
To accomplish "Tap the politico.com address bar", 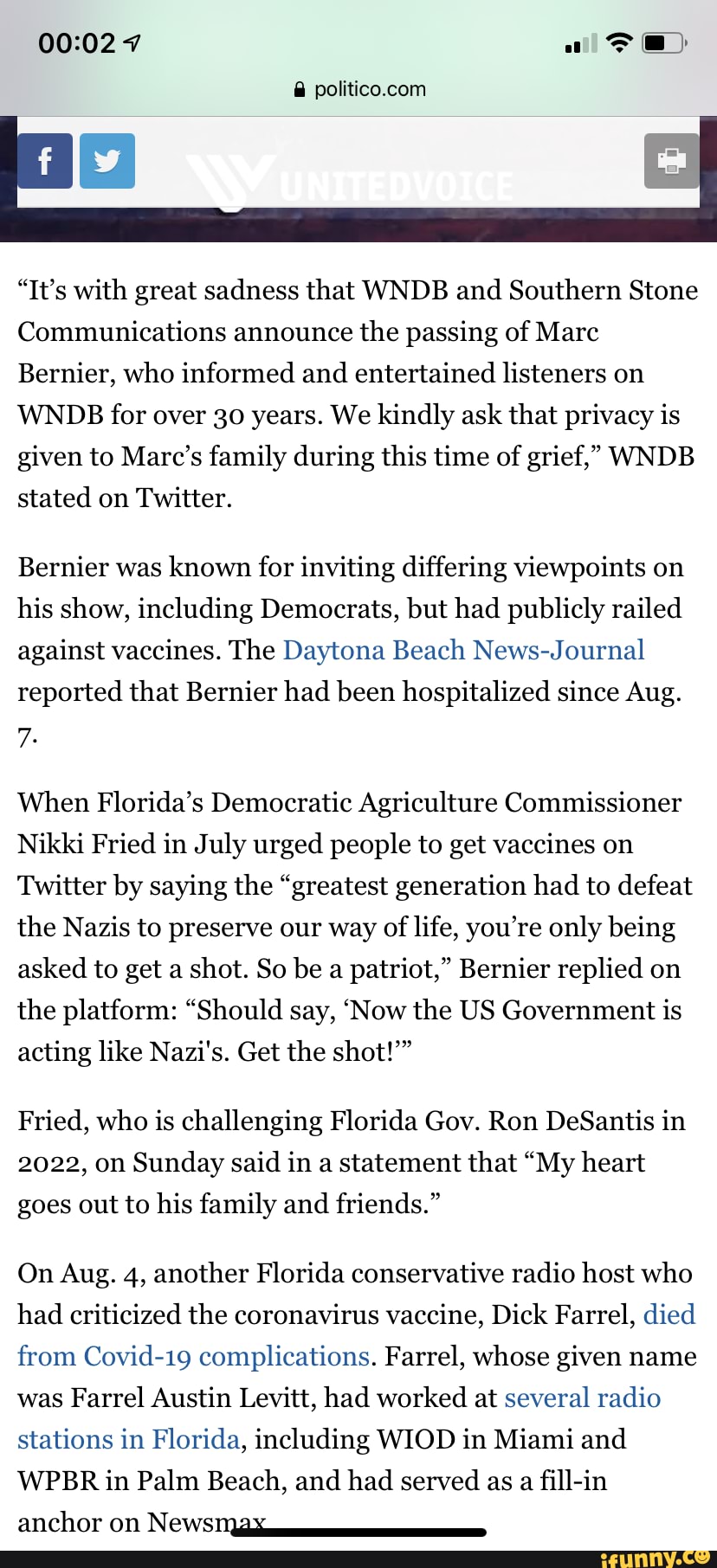I will [358, 89].
